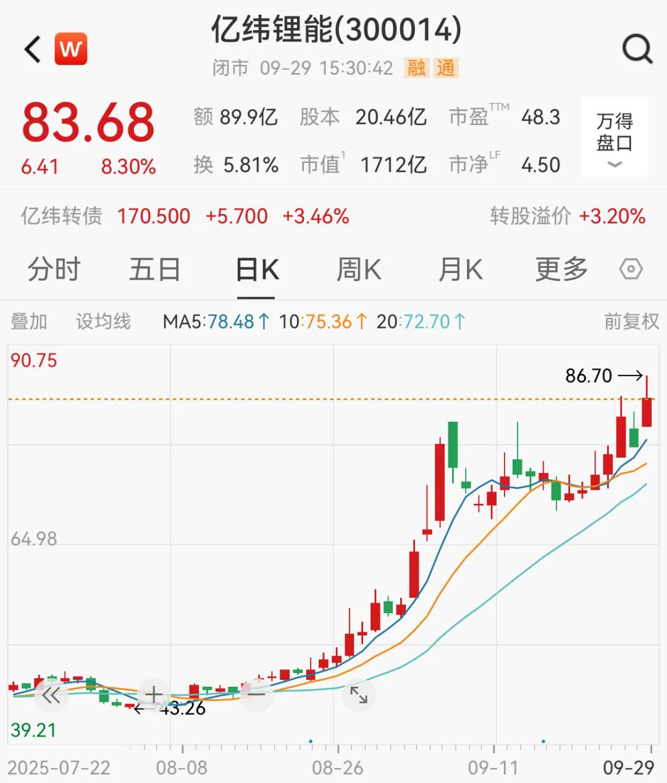The height and width of the screenshot is (783, 667).
Task: Open chart settings hexagon icon
Action: coord(631,269)
